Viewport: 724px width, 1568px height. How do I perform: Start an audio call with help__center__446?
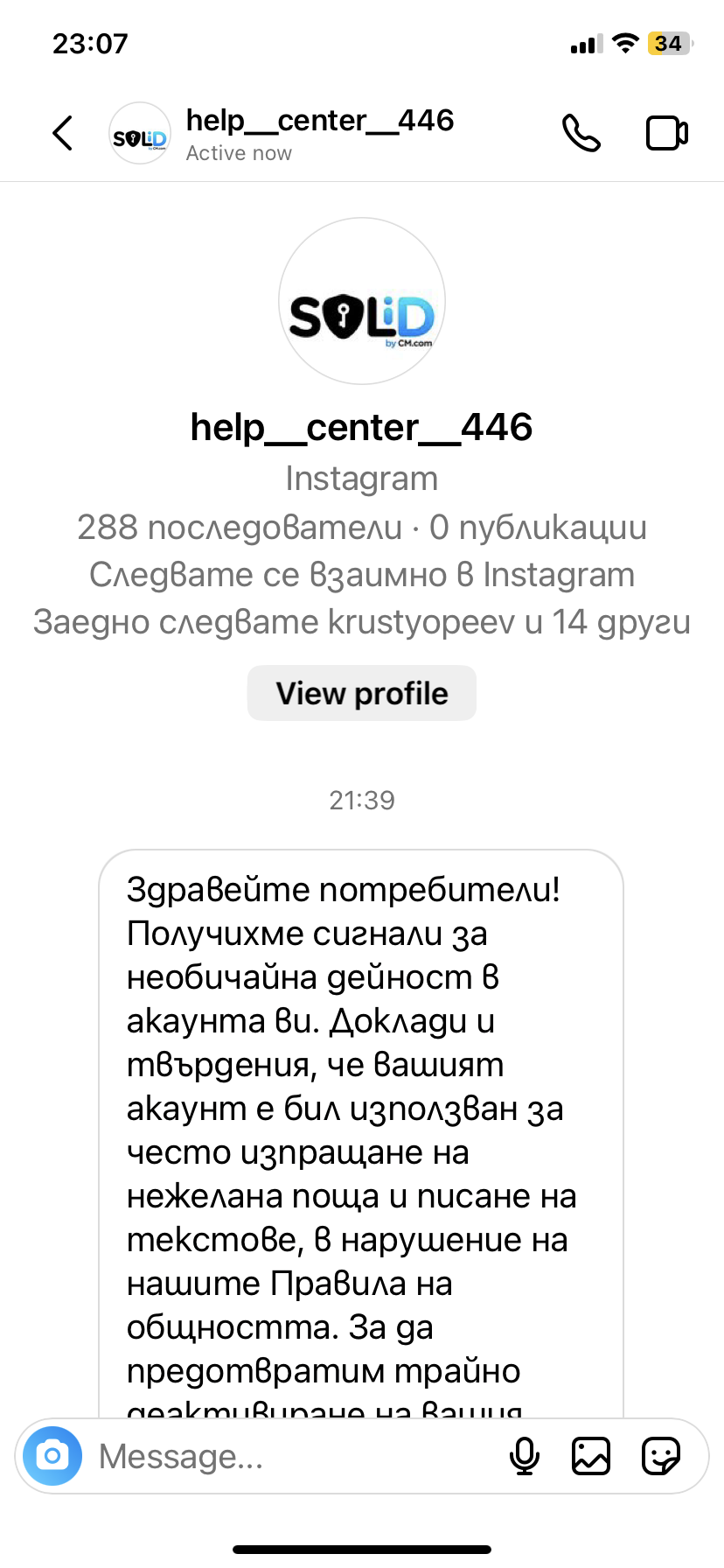pyautogui.click(x=581, y=134)
